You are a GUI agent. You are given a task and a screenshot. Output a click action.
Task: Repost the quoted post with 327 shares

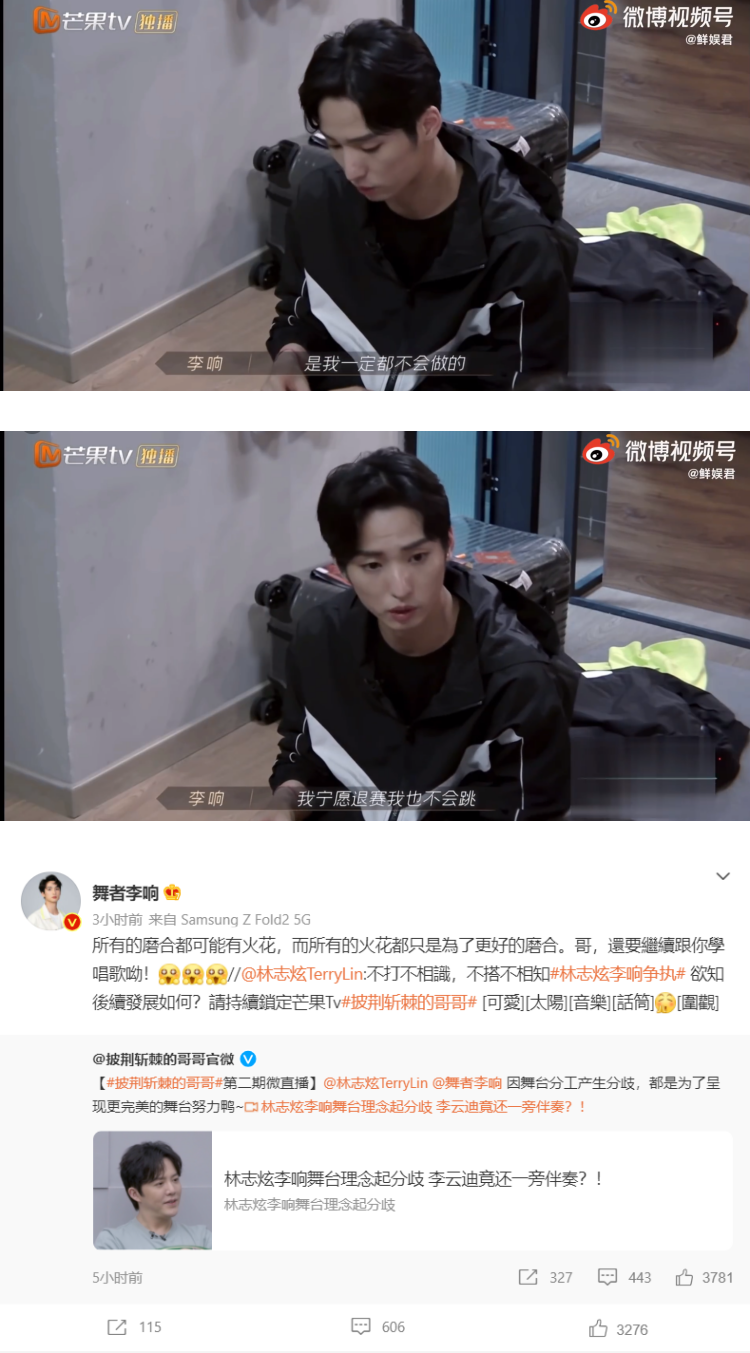545,1277
